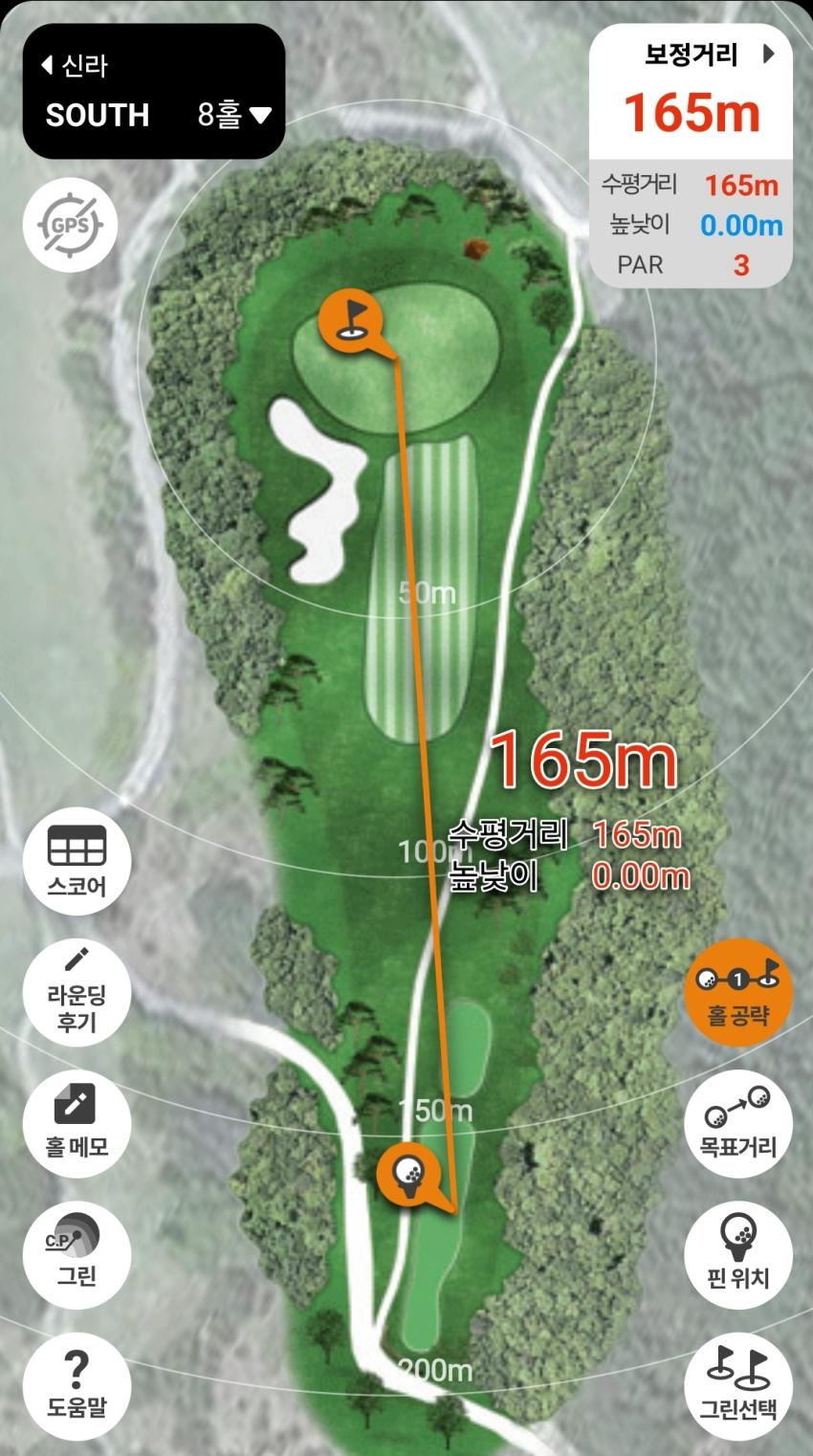Tap the flag pin marker on green

point(352,316)
